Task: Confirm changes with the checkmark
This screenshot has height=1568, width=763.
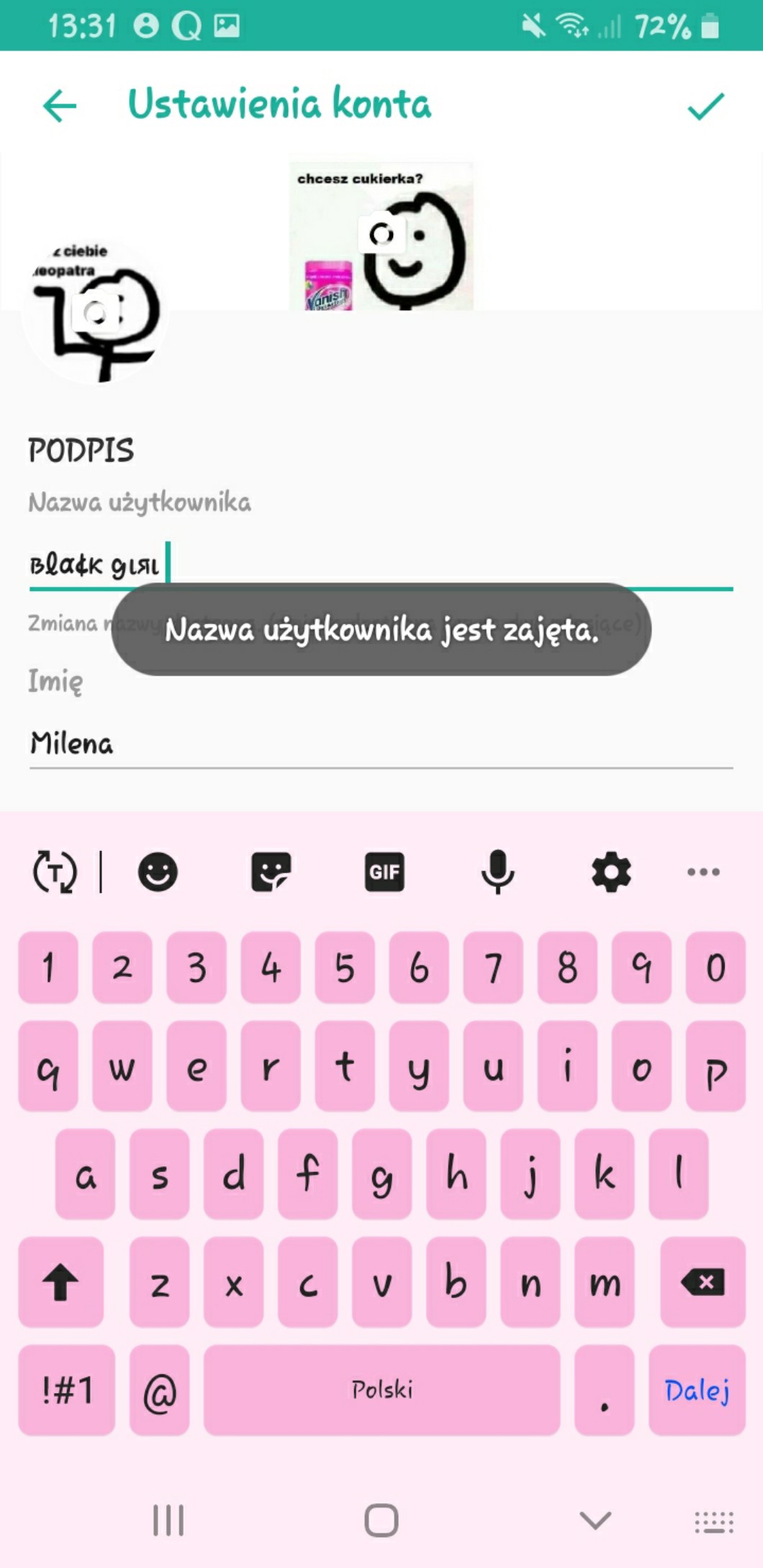Action: 705,107
